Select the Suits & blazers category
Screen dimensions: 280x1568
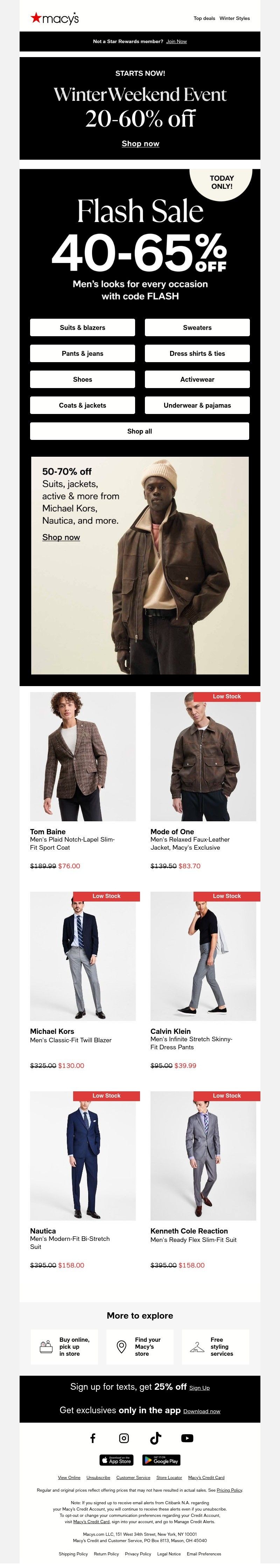tap(82, 327)
